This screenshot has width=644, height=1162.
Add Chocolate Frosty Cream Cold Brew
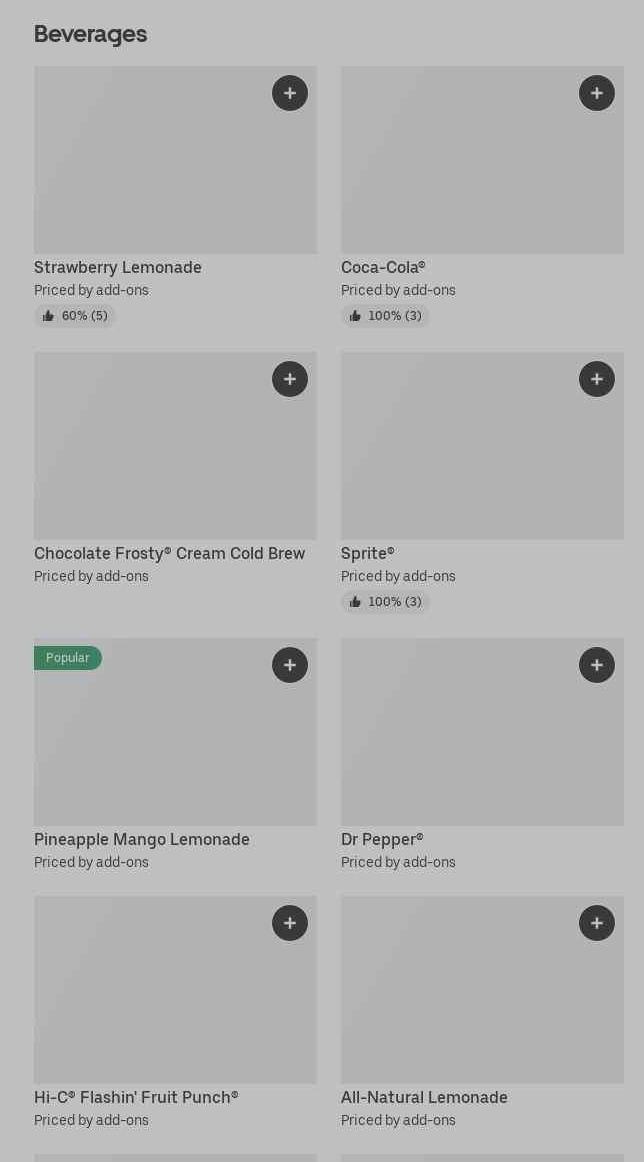[x=290, y=379]
